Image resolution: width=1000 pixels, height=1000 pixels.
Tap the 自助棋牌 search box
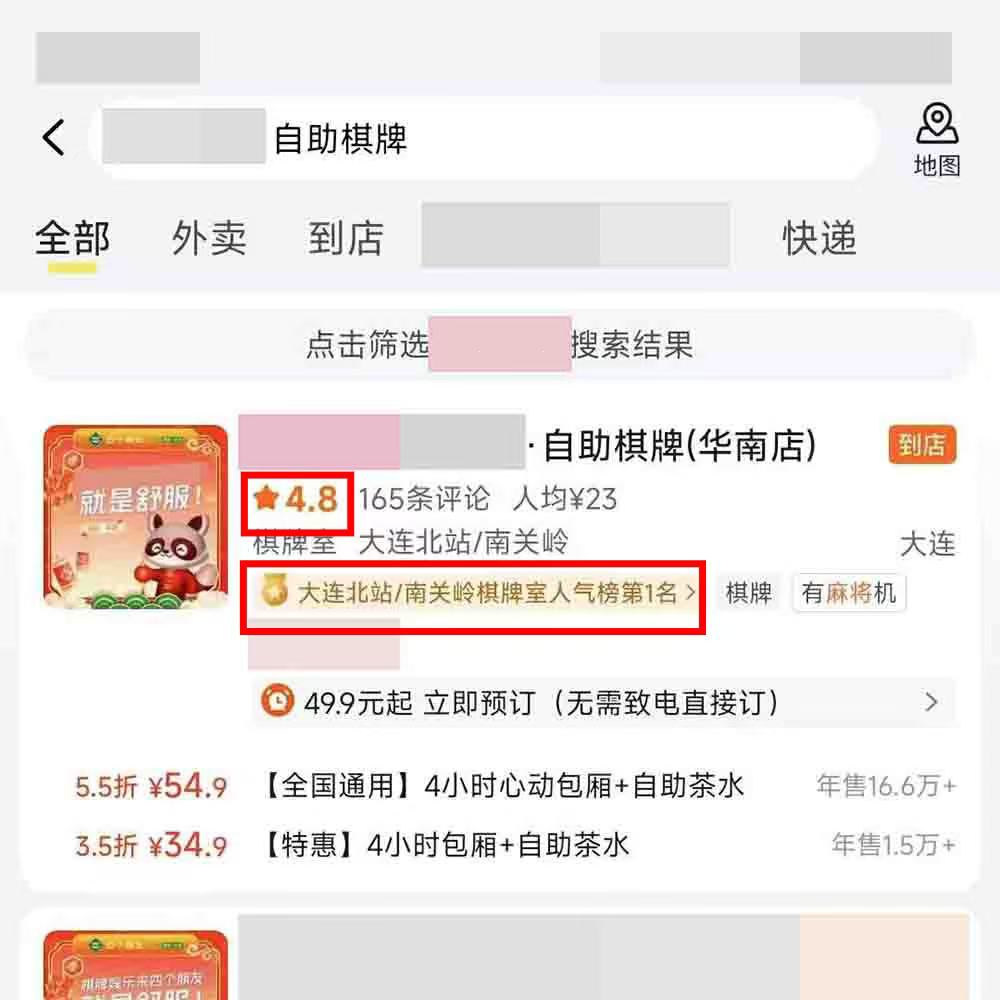(x=480, y=139)
